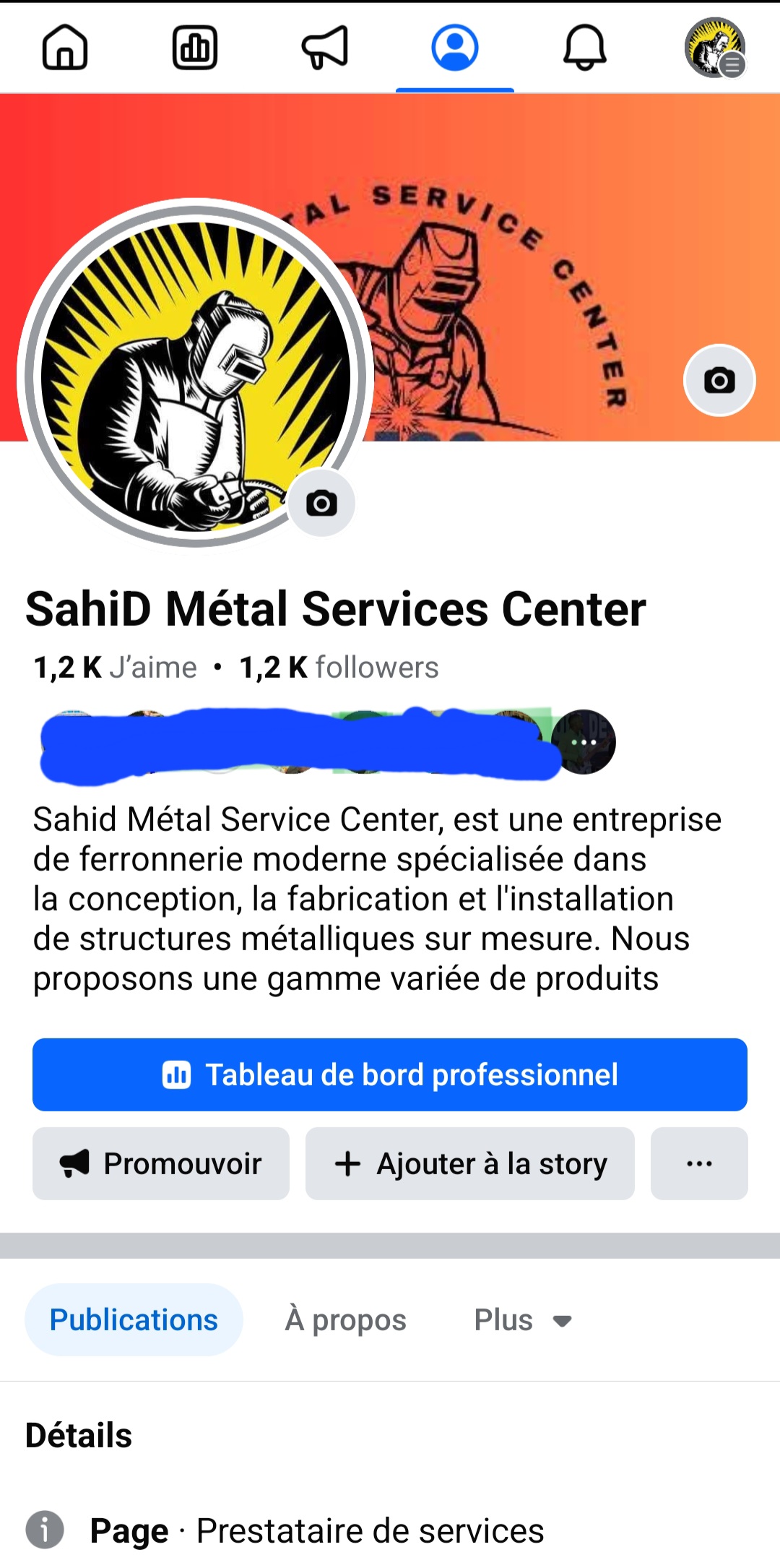Select the active profile tab icon
This screenshot has width=780, height=1568.
[455, 48]
